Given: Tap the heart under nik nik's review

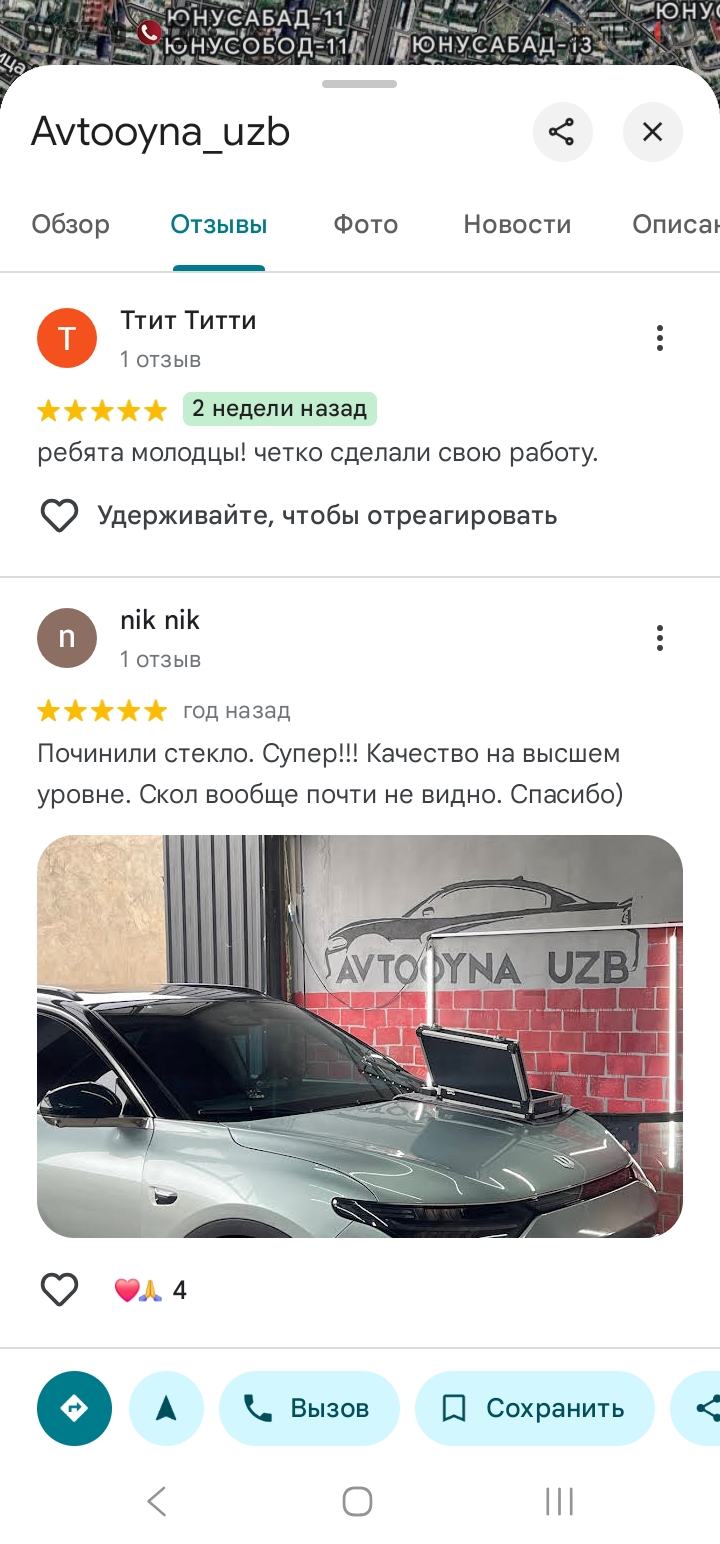Looking at the screenshot, I should 59,1289.
